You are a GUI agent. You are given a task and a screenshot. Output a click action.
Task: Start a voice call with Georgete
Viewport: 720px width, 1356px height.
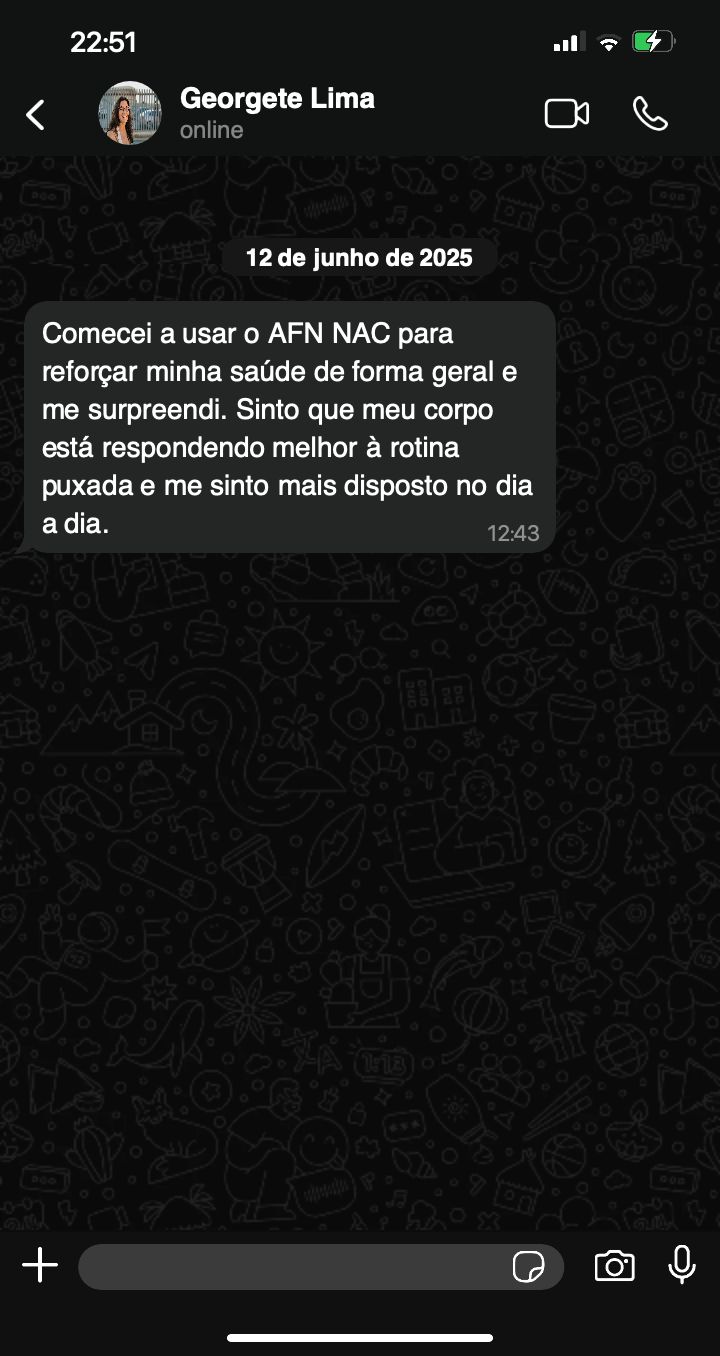click(650, 114)
